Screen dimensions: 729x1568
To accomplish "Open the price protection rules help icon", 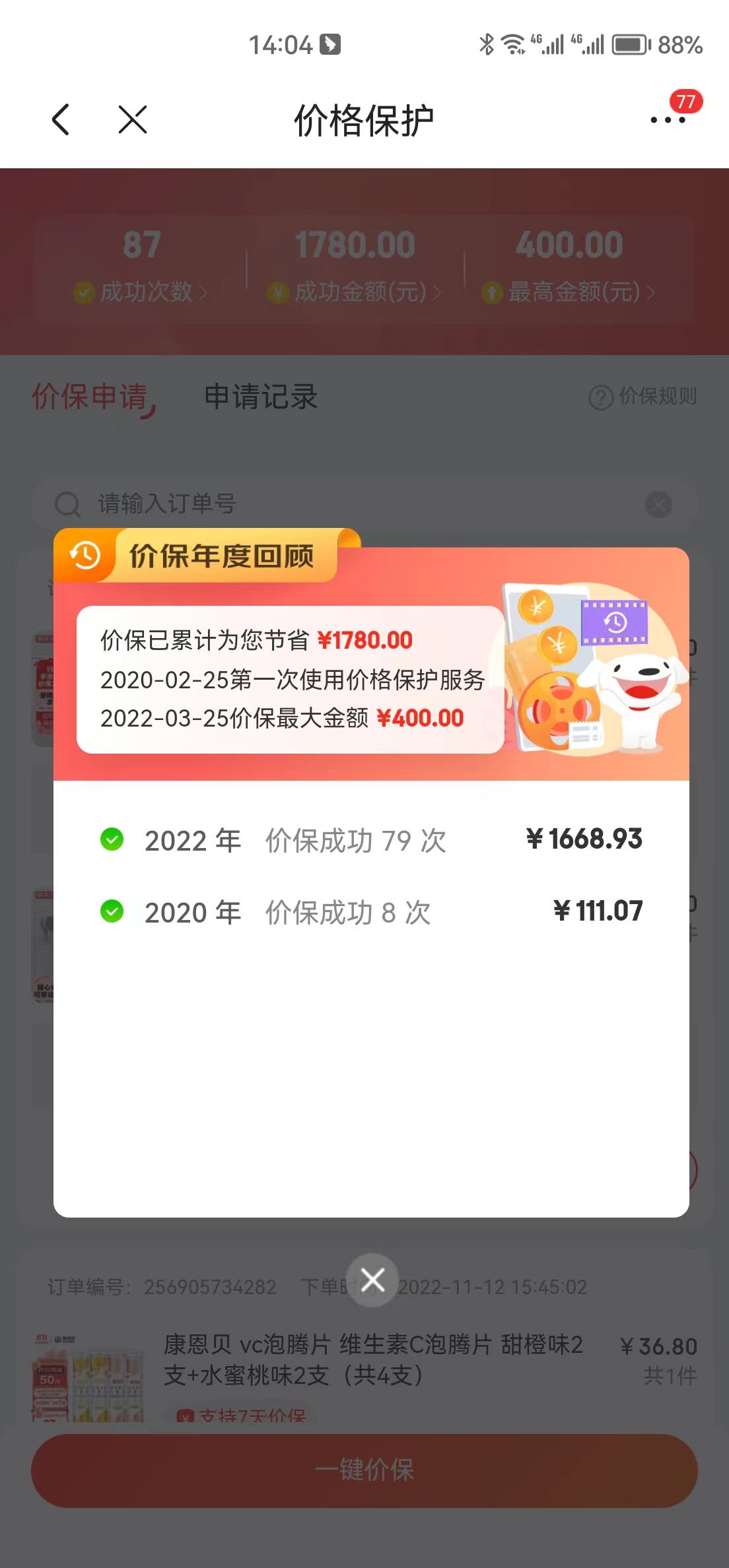I will 600,397.
